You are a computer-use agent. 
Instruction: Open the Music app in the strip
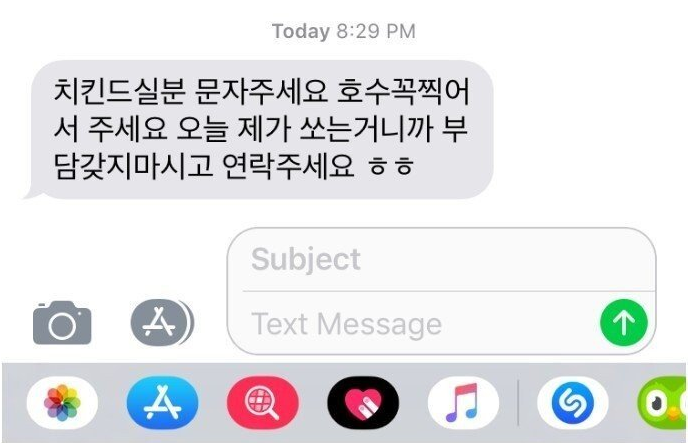[463, 404]
